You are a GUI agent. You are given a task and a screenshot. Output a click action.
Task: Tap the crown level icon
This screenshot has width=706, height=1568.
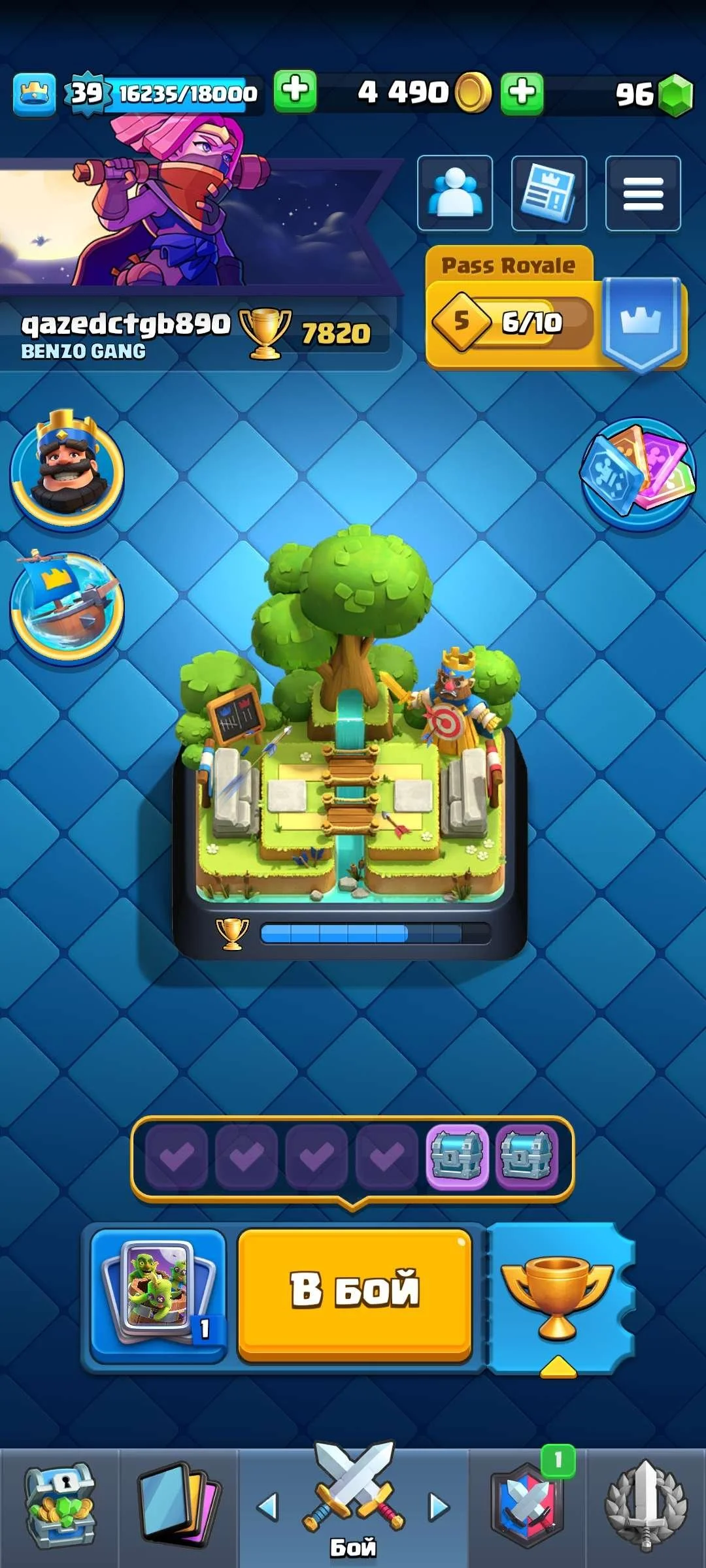pyautogui.click(x=34, y=94)
